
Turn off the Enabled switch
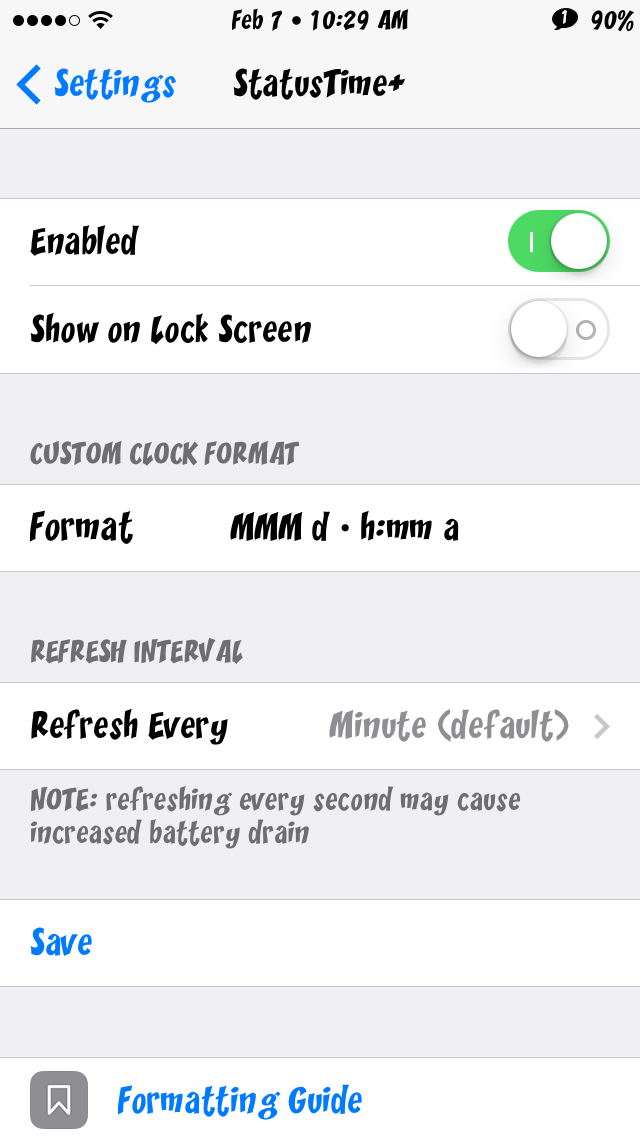click(558, 241)
